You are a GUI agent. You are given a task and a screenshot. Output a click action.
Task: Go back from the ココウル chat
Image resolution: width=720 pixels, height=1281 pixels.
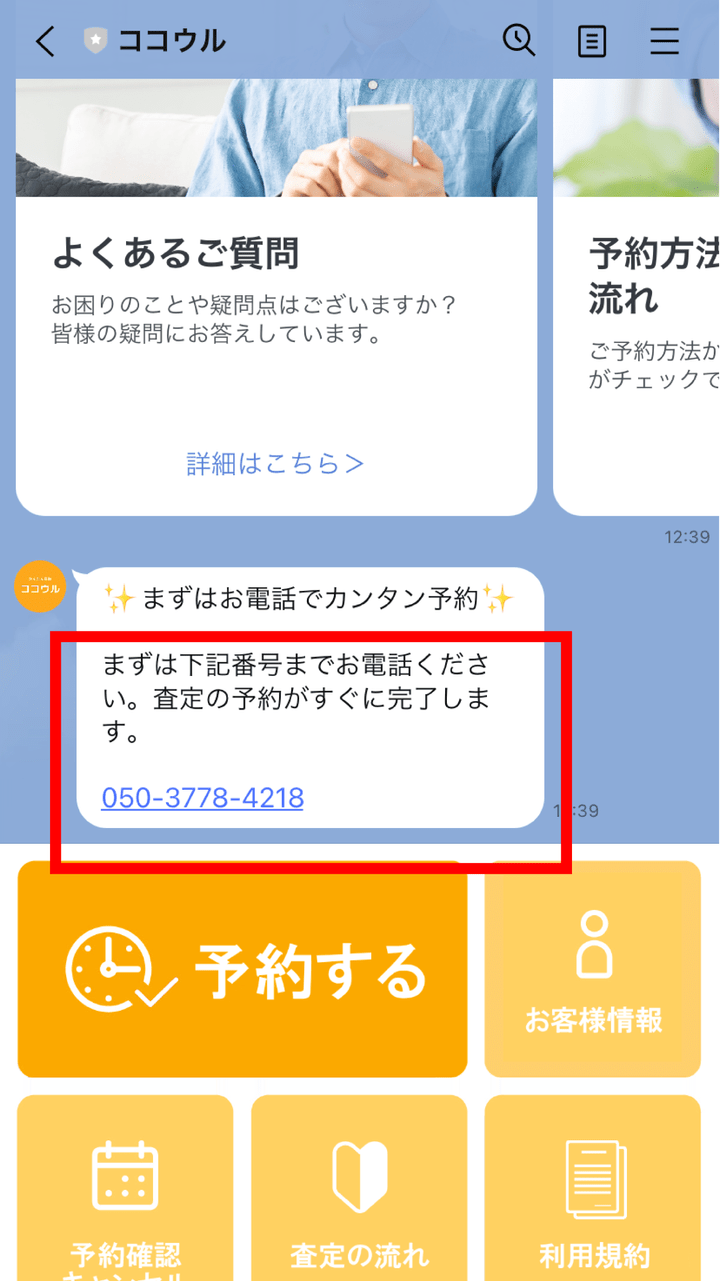[45, 41]
